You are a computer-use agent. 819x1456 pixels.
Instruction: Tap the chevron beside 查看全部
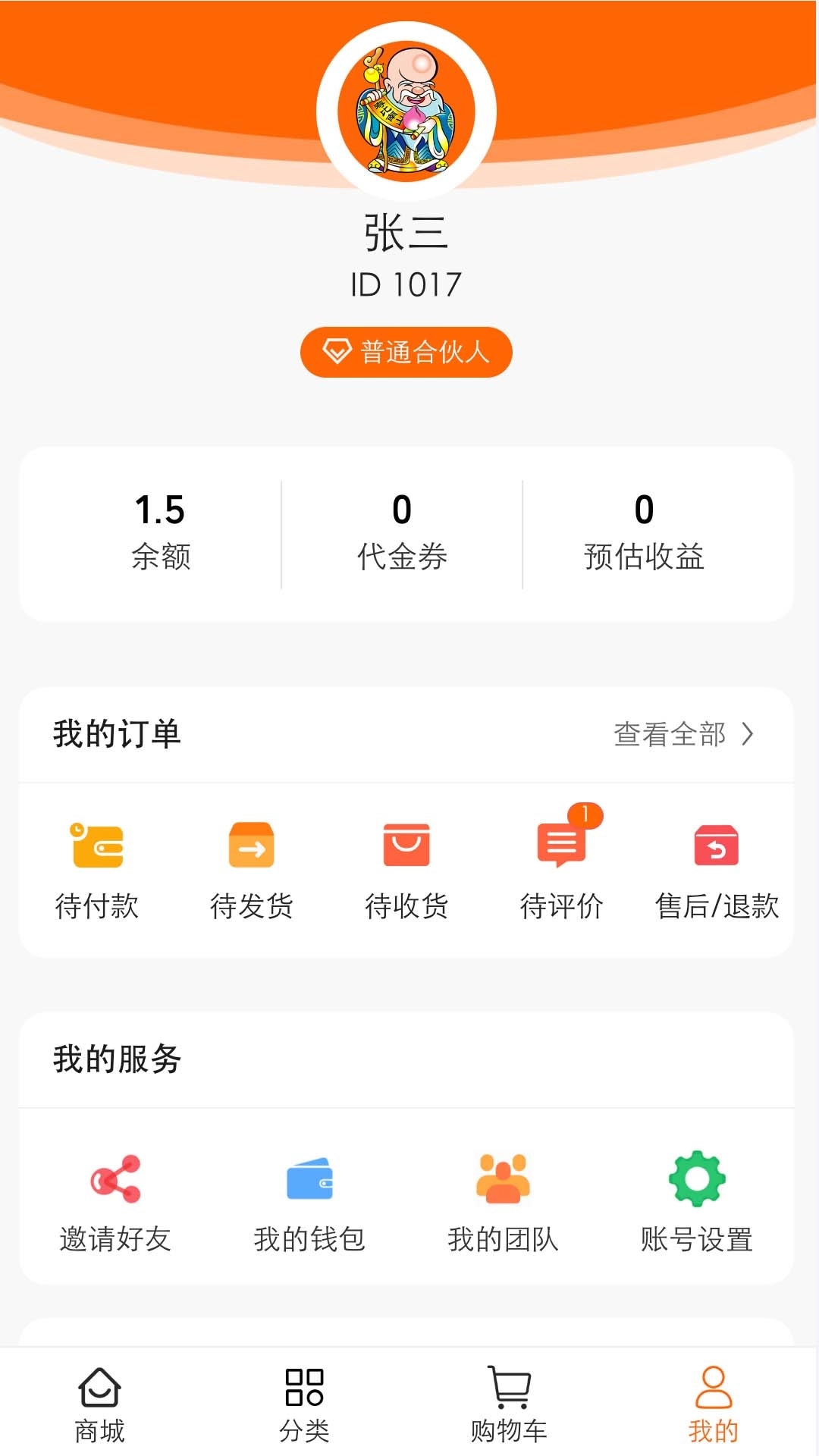tap(749, 734)
